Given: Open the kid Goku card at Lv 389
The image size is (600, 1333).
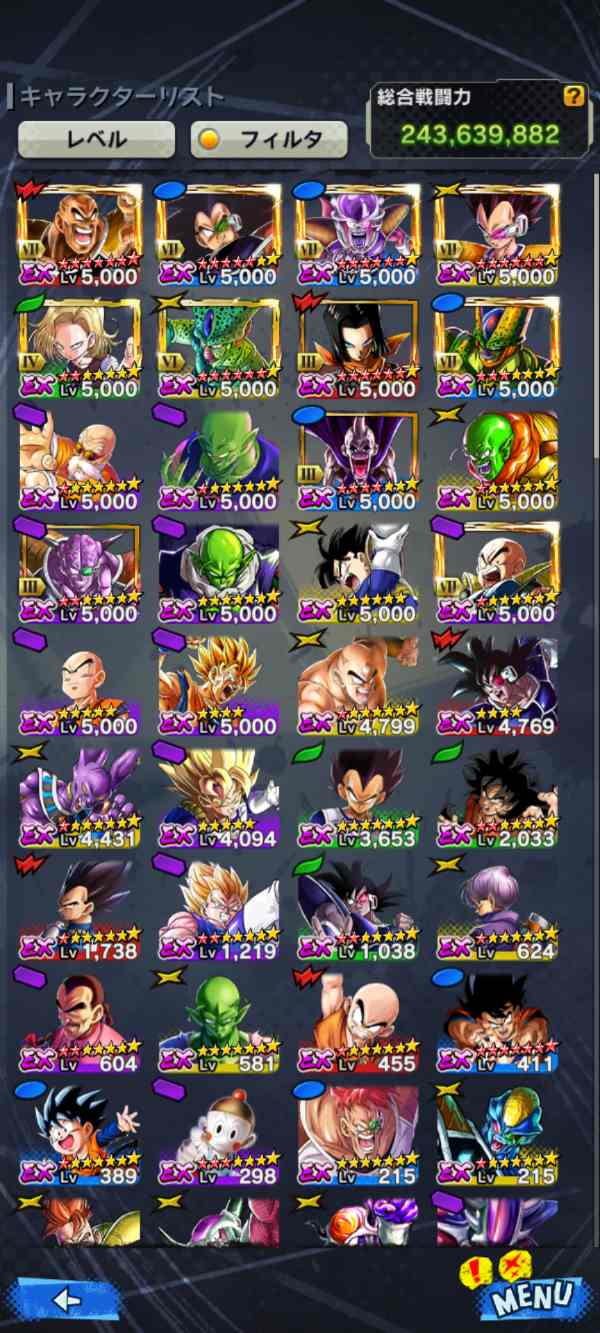Looking at the screenshot, I should [80, 1134].
